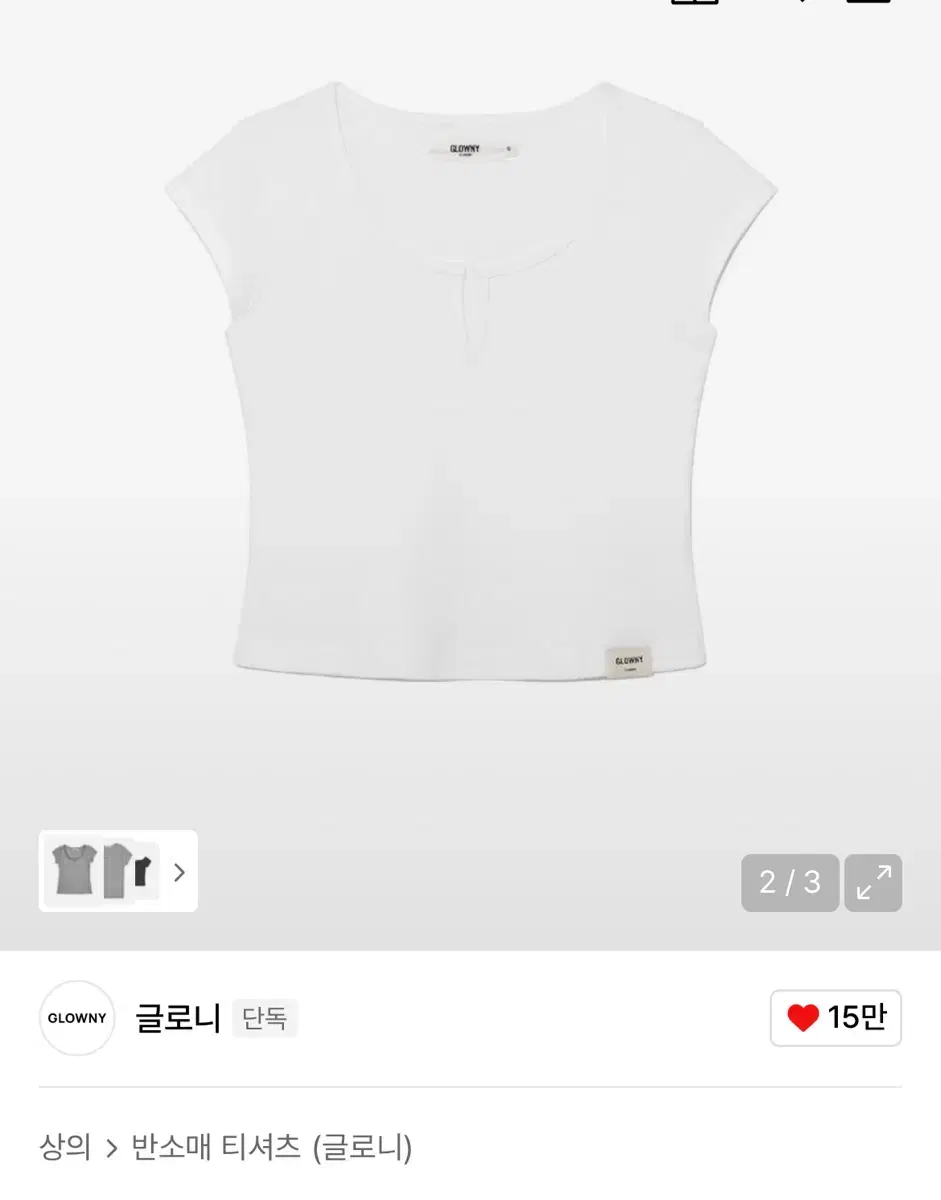The height and width of the screenshot is (1200, 941).
Task: Click the fullscreen diagonal arrows button
Action: click(x=872, y=882)
